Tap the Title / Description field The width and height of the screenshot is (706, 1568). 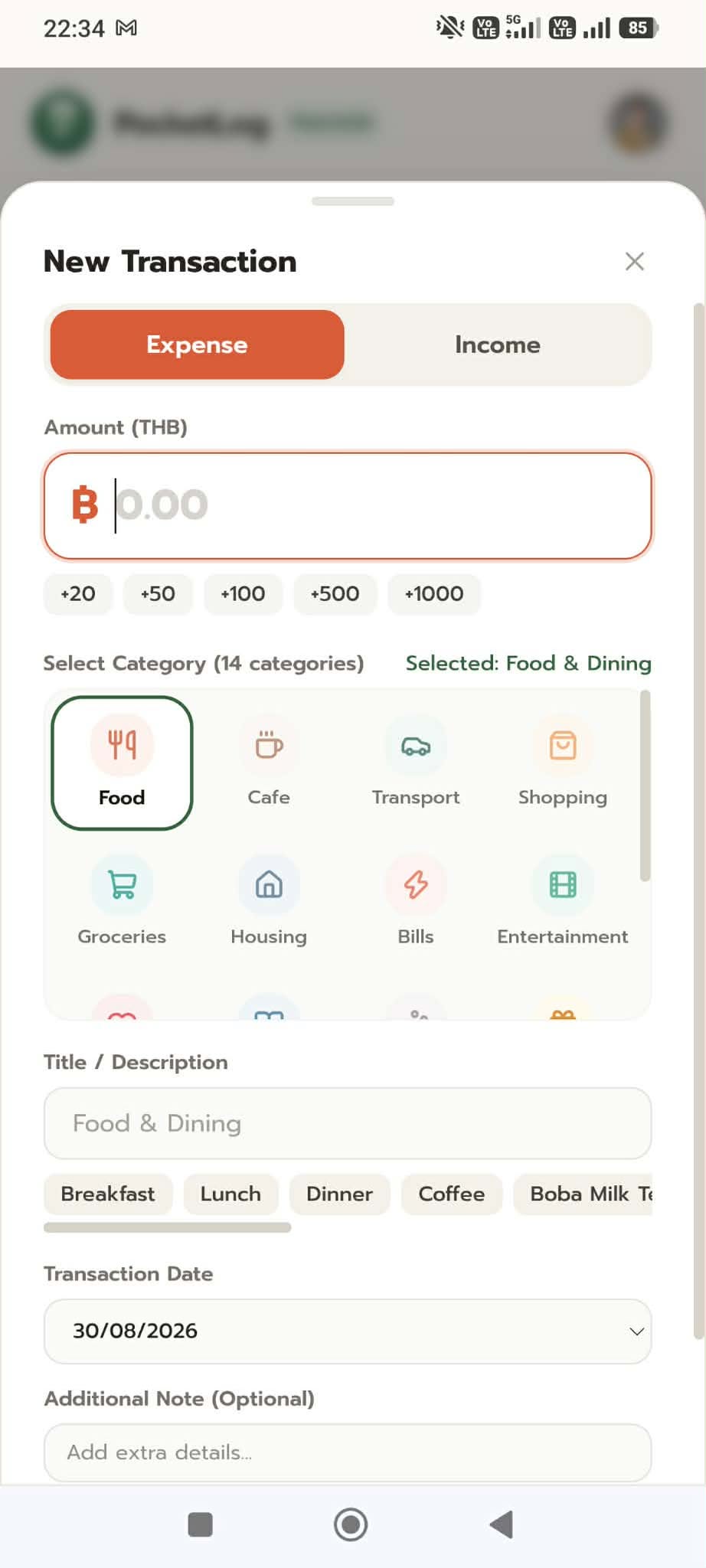click(348, 1123)
